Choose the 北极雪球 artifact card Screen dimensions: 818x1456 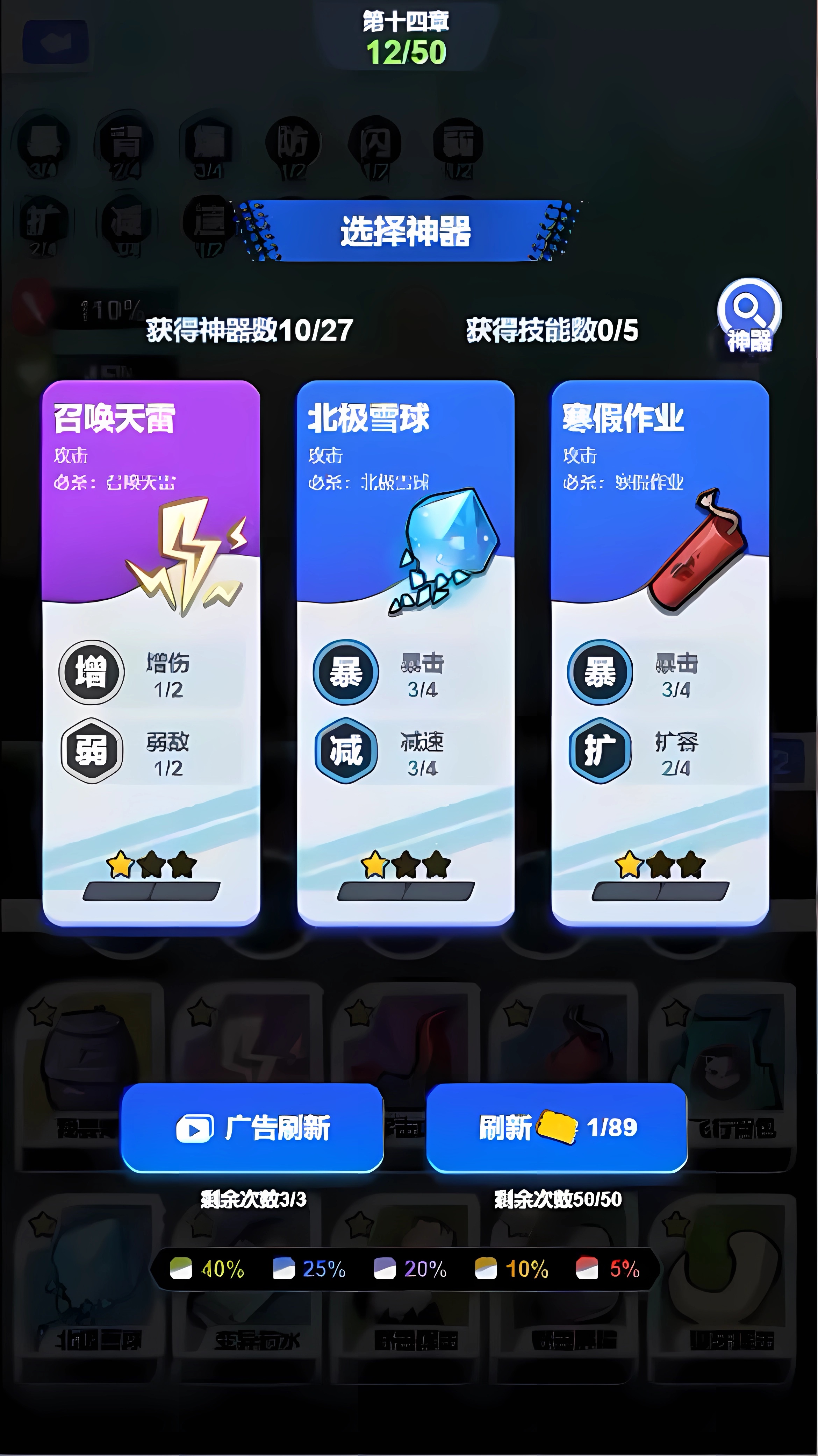coord(406,653)
